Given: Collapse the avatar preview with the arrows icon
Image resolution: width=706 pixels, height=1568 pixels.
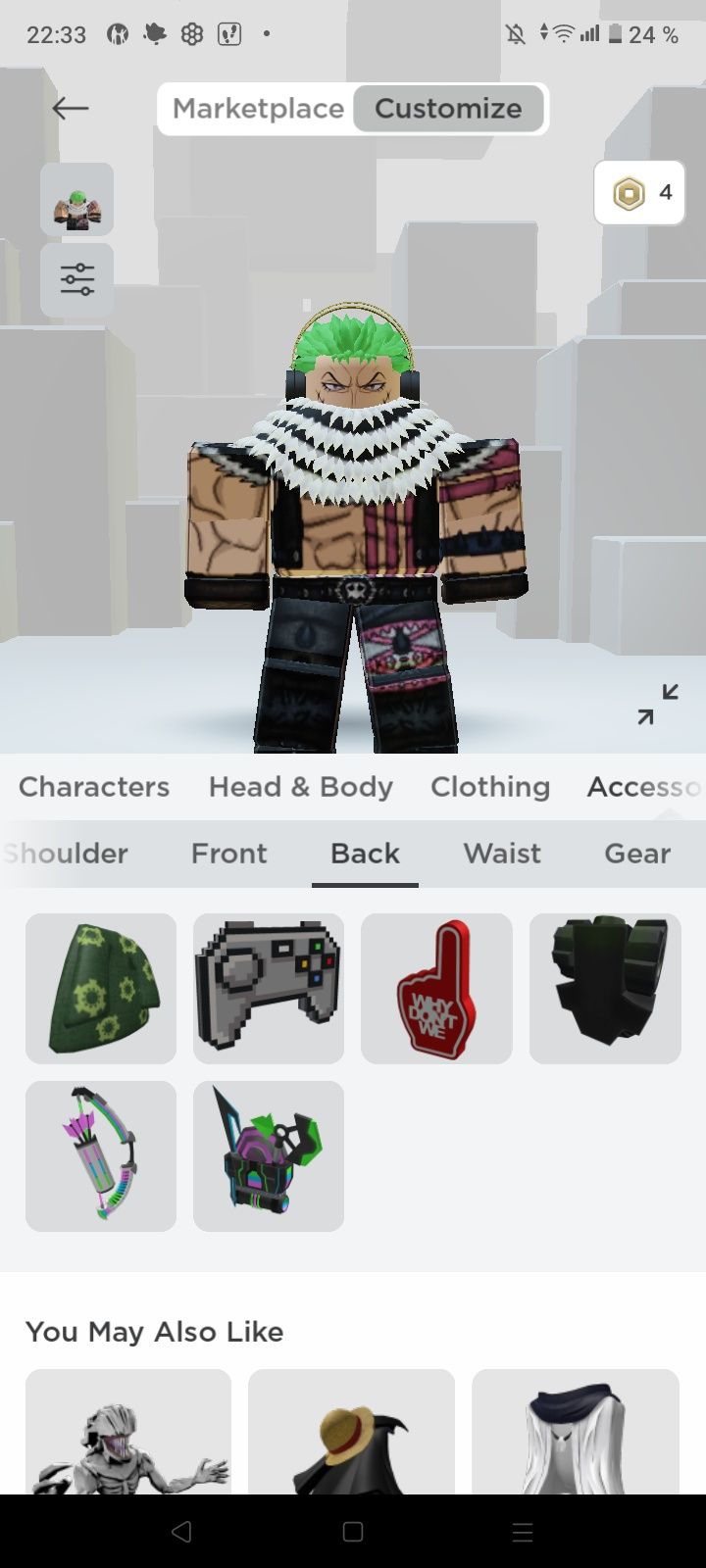Looking at the screenshot, I should click(657, 705).
